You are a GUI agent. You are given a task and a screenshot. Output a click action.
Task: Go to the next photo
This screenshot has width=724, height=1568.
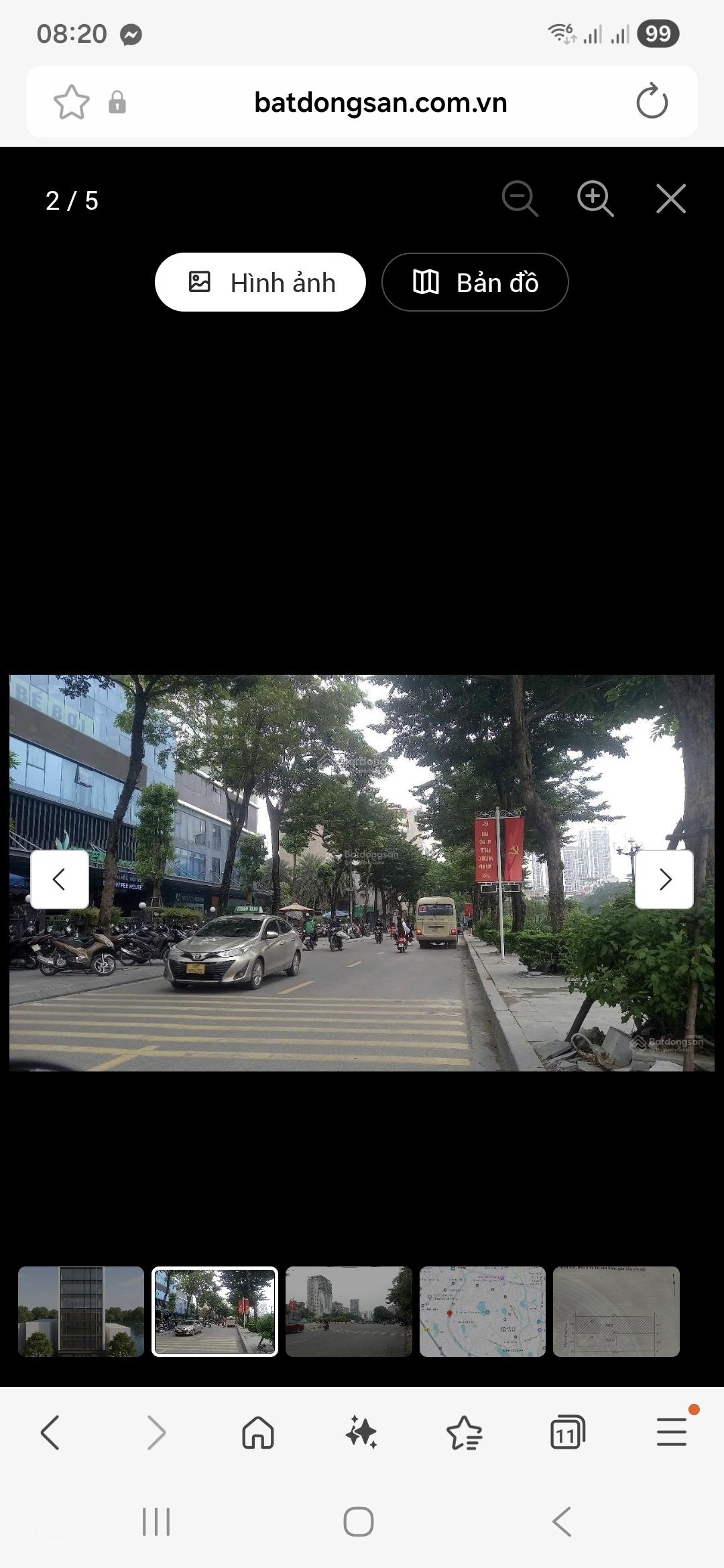click(x=664, y=879)
